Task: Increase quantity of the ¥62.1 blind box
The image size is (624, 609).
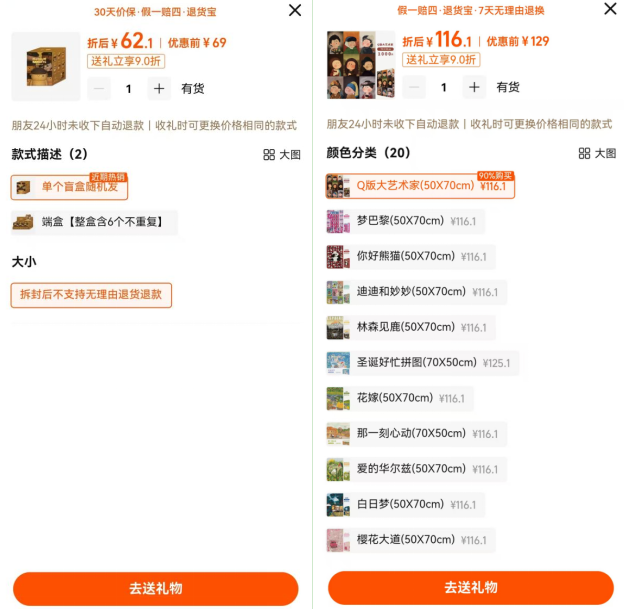Action: click(x=159, y=88)
